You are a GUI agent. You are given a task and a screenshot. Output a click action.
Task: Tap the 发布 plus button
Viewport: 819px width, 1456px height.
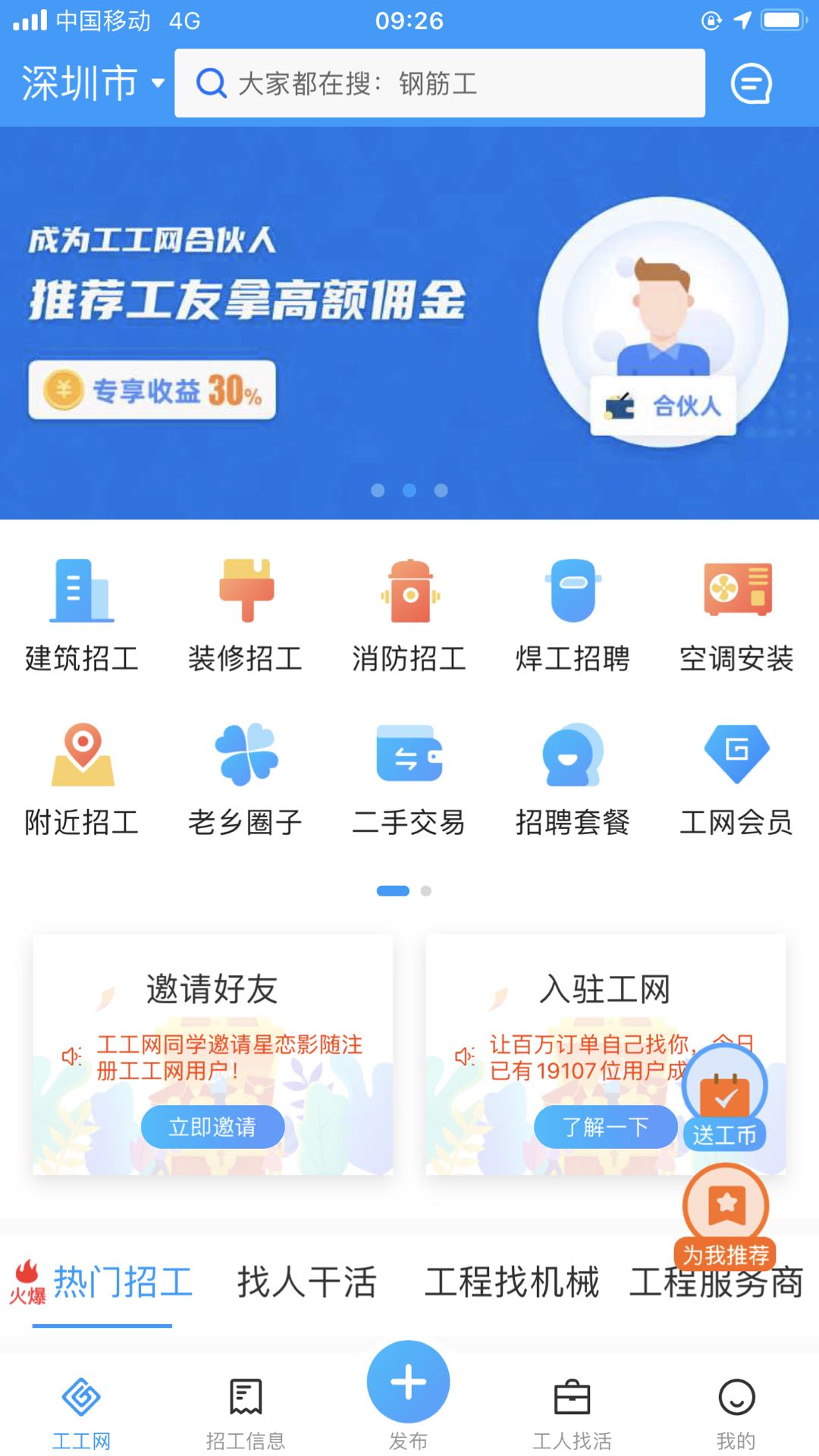(409, 1383)
